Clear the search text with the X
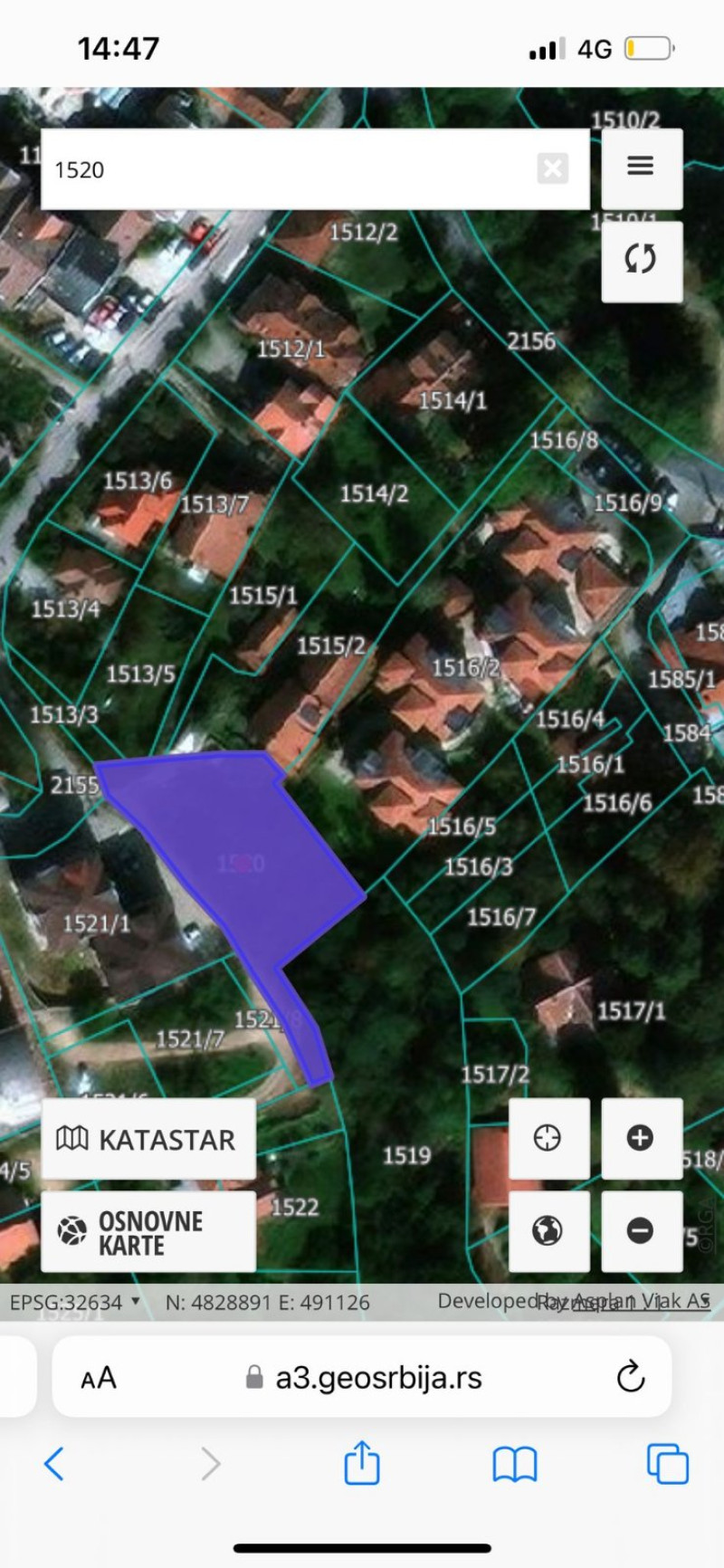The height and width of the screenshot is (1568, 724). 552,168
